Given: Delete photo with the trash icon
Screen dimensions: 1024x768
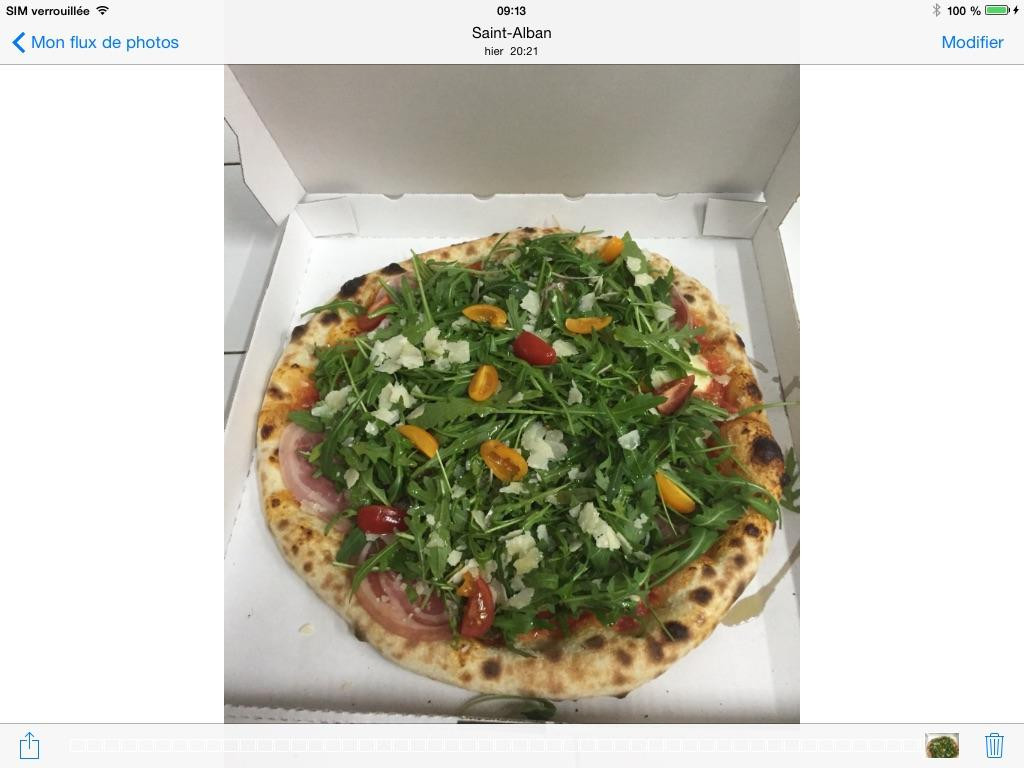Looking at the screenshot, I should [x=994, y=745].
